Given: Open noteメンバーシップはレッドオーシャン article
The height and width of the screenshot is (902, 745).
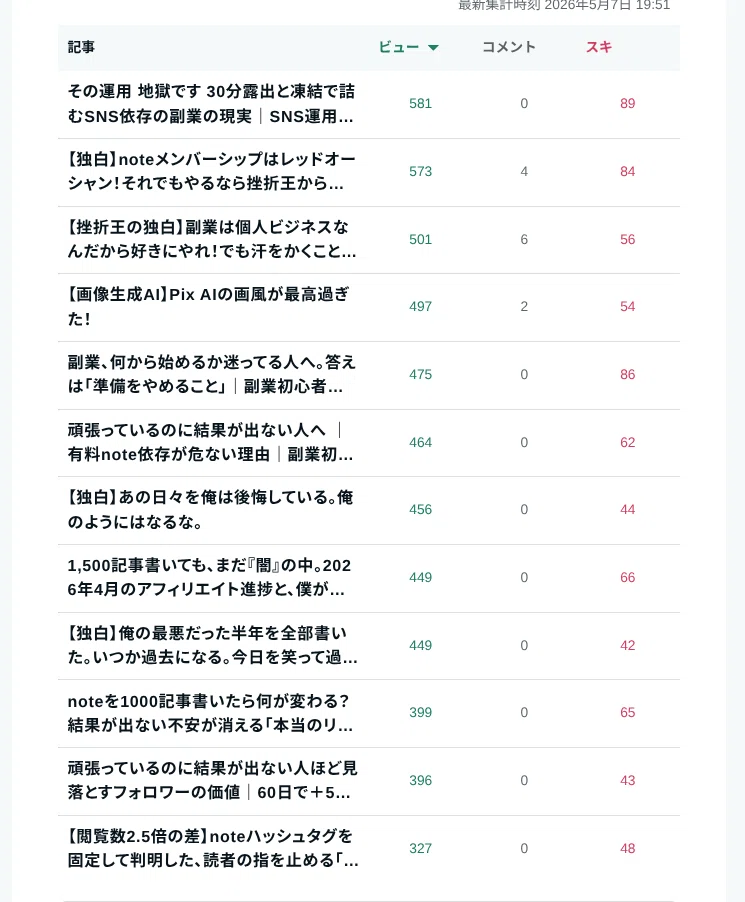Looking at the screenshot, I should [211, 171].
